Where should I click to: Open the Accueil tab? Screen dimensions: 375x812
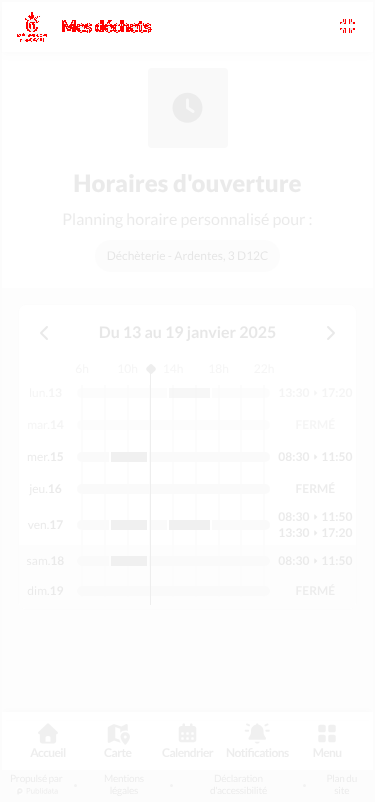pos(48,741)
